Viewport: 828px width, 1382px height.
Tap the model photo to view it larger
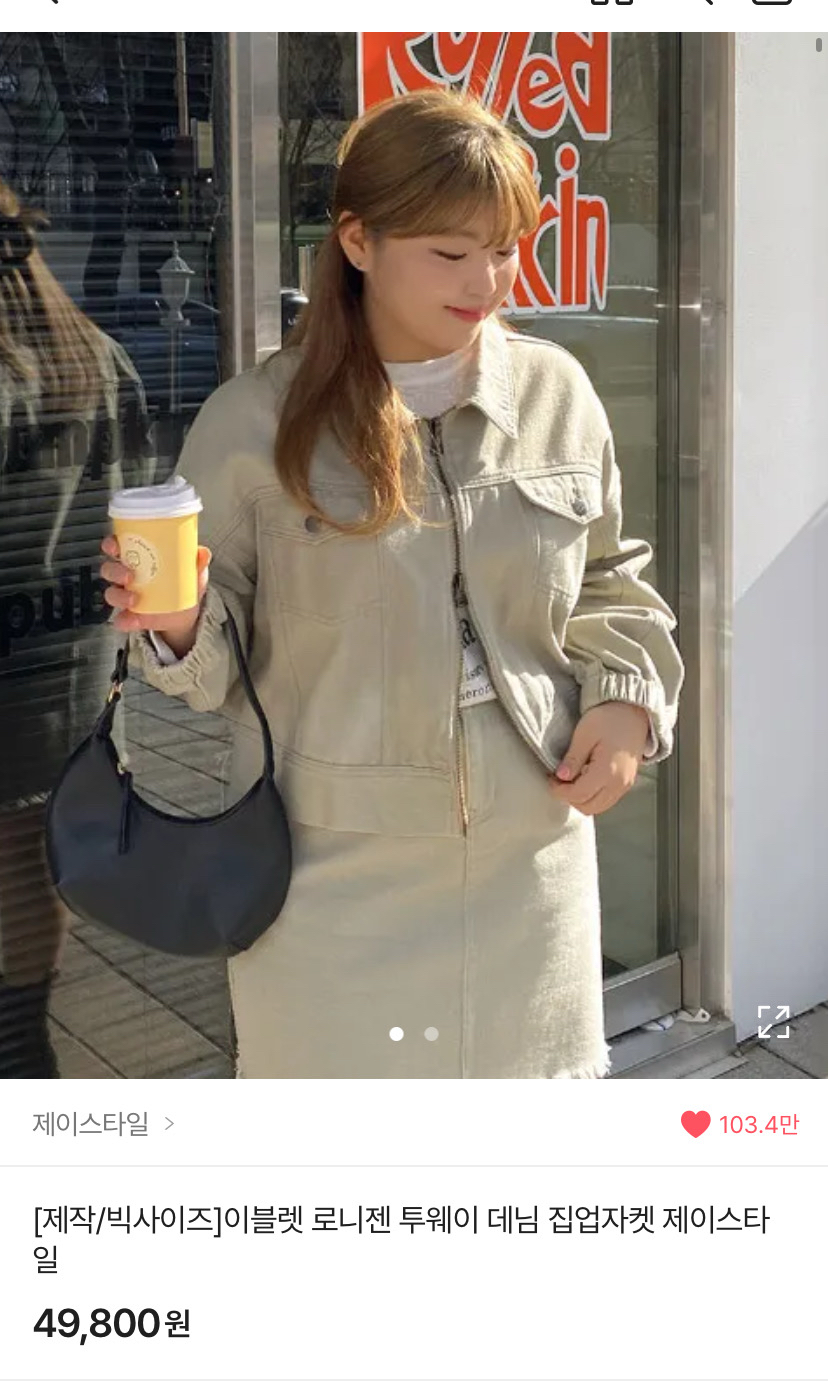pyautogui.click(x=414, y=550)
